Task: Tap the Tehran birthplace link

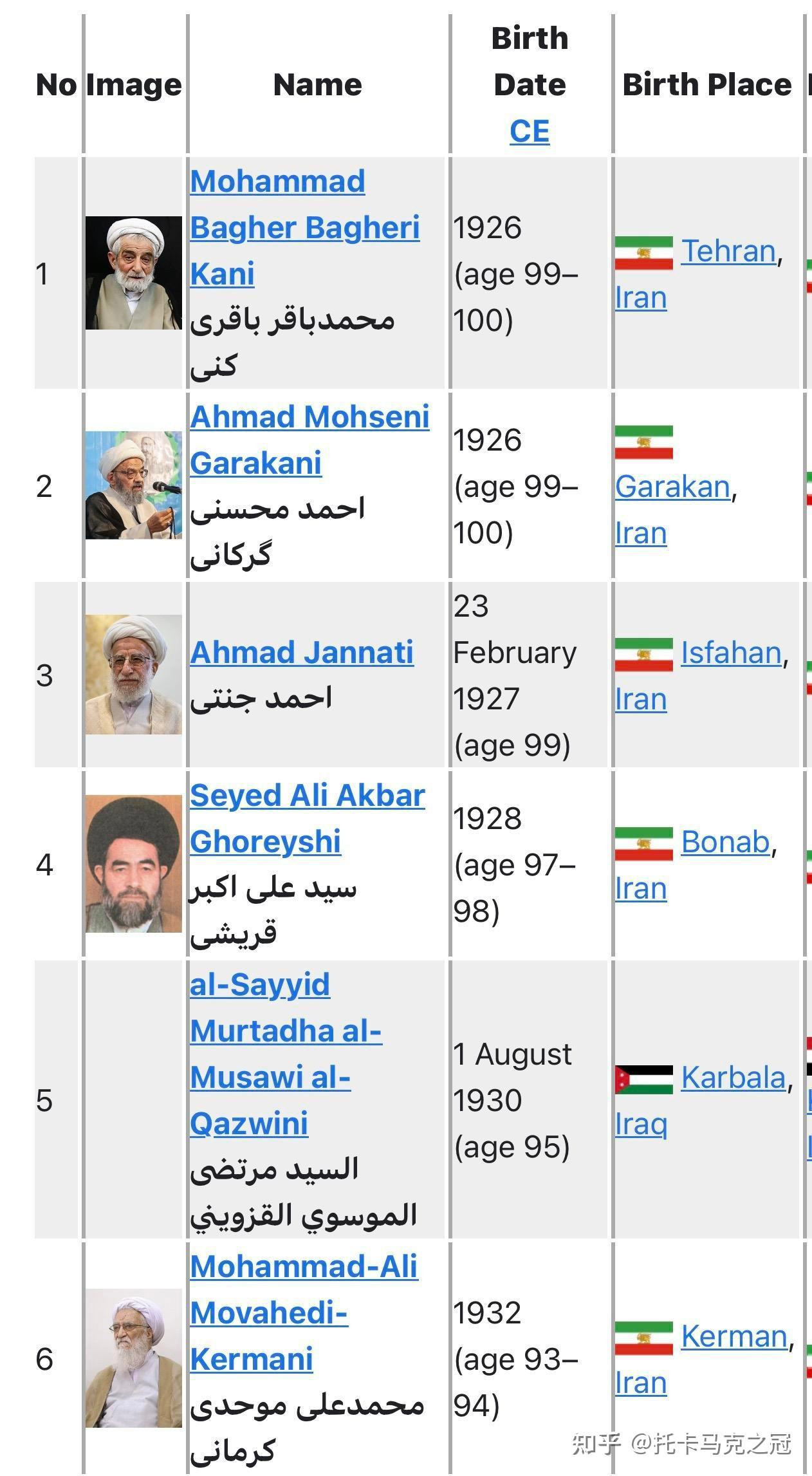Action: pos(728,251)
